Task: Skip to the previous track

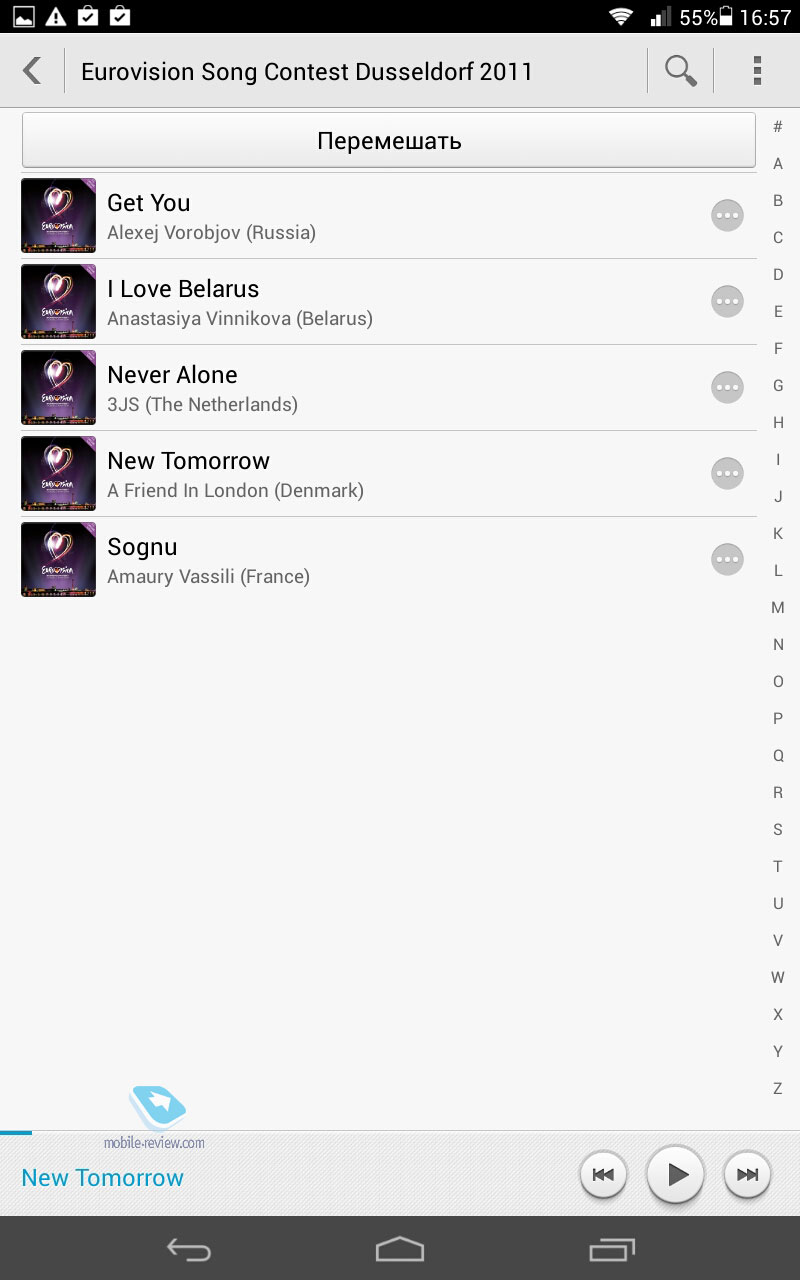Action: (603, 1175)
